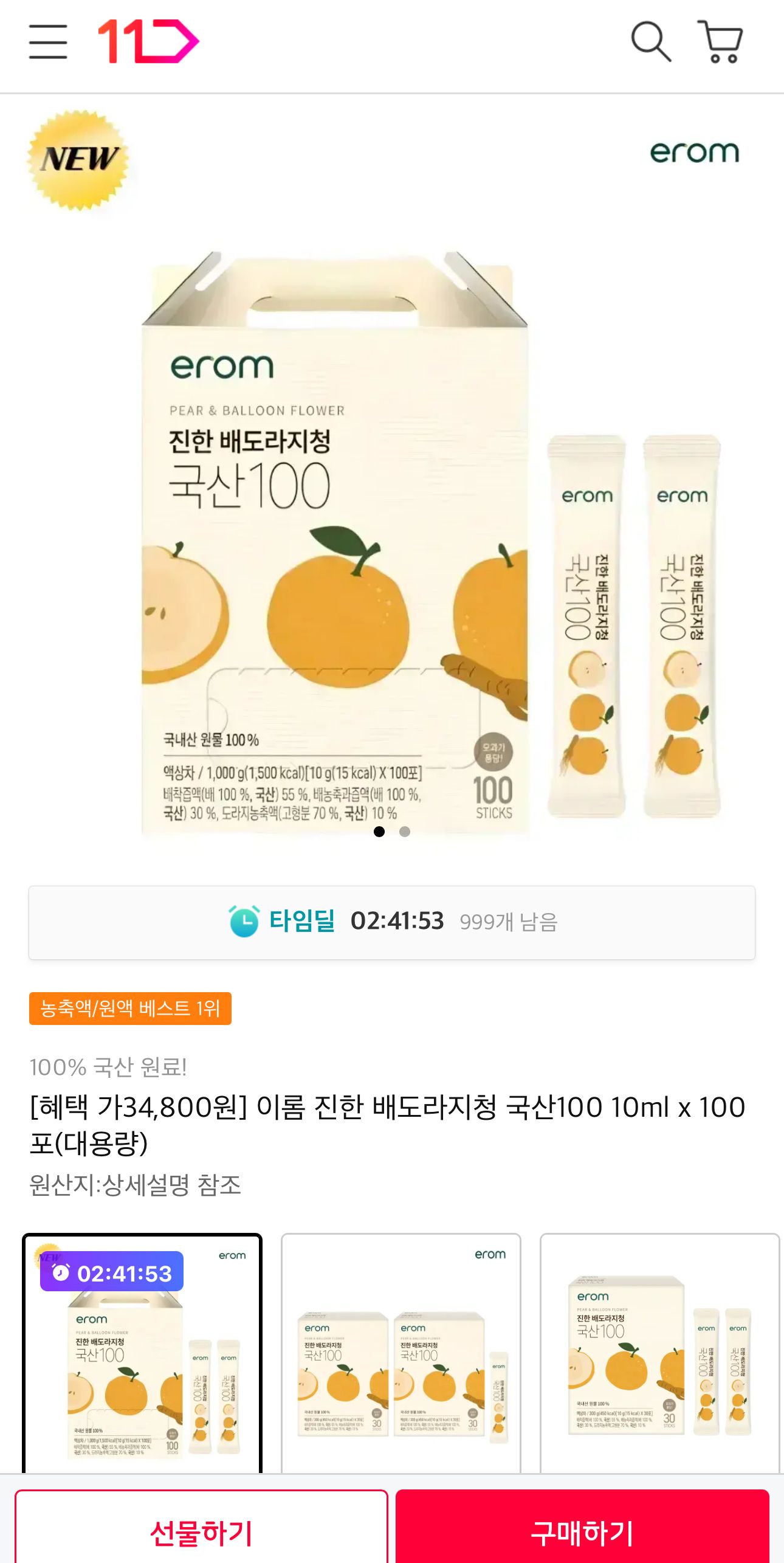This screenshot has height=1563, width=784.
Task: Go to the 11st home logo
Action: [148, 42]
